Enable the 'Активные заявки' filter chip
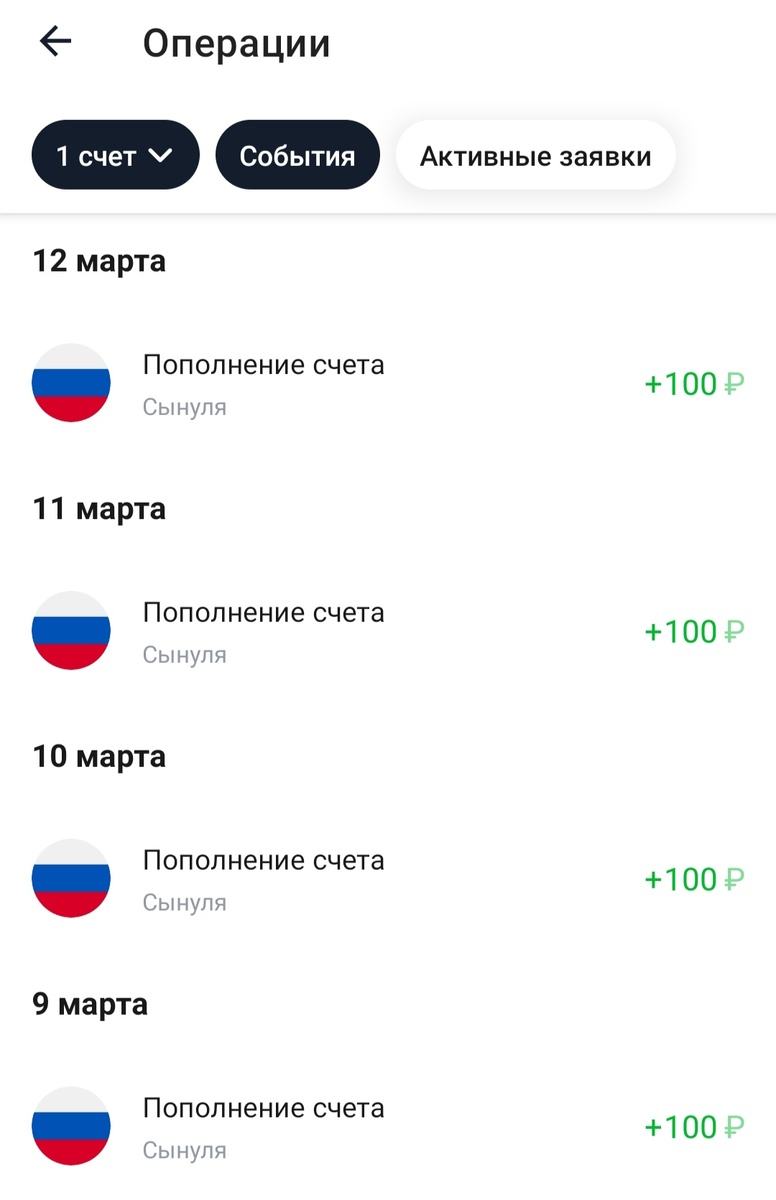 pos(535,154)
